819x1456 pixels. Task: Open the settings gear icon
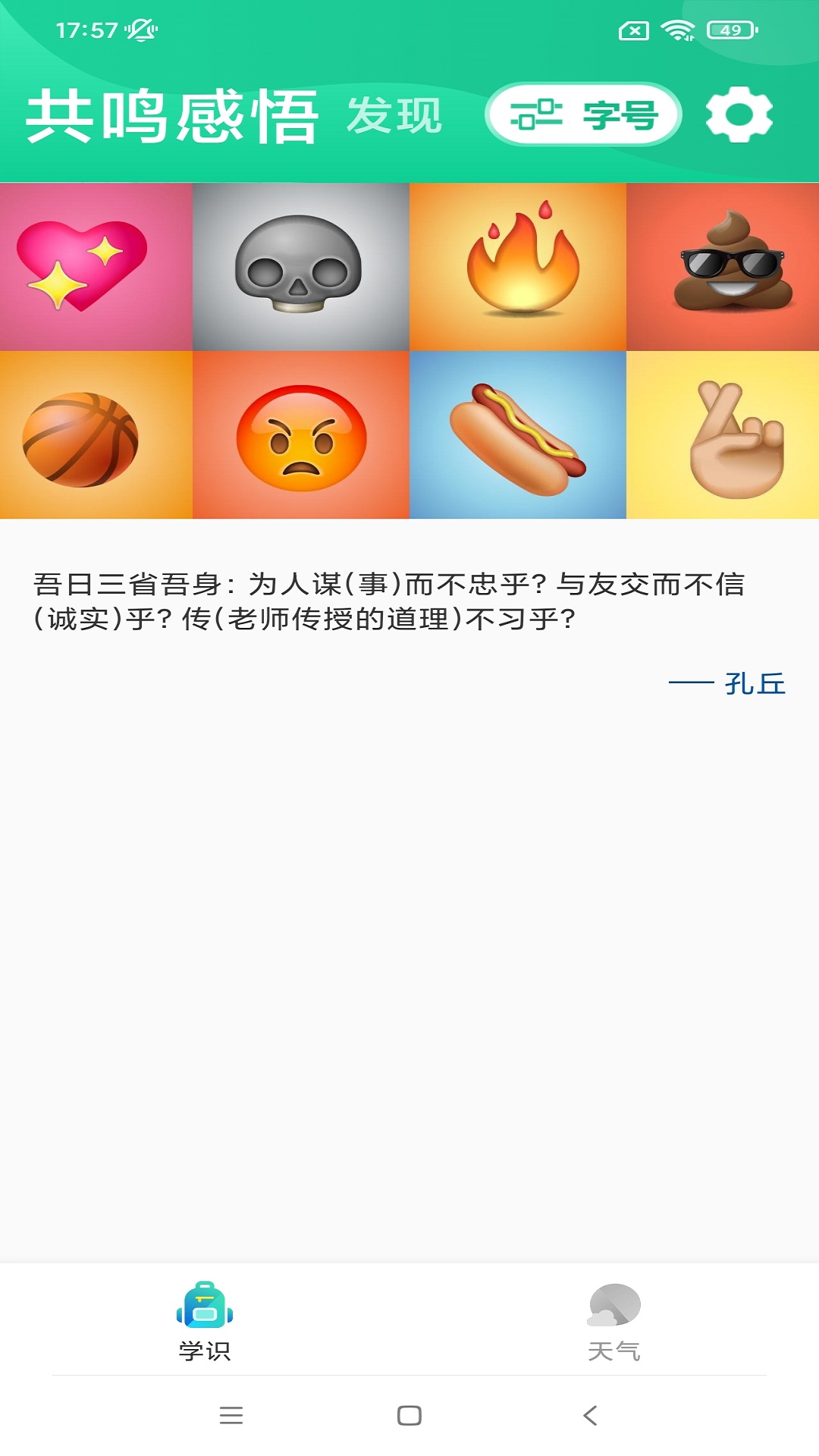[x=739, y=115]
